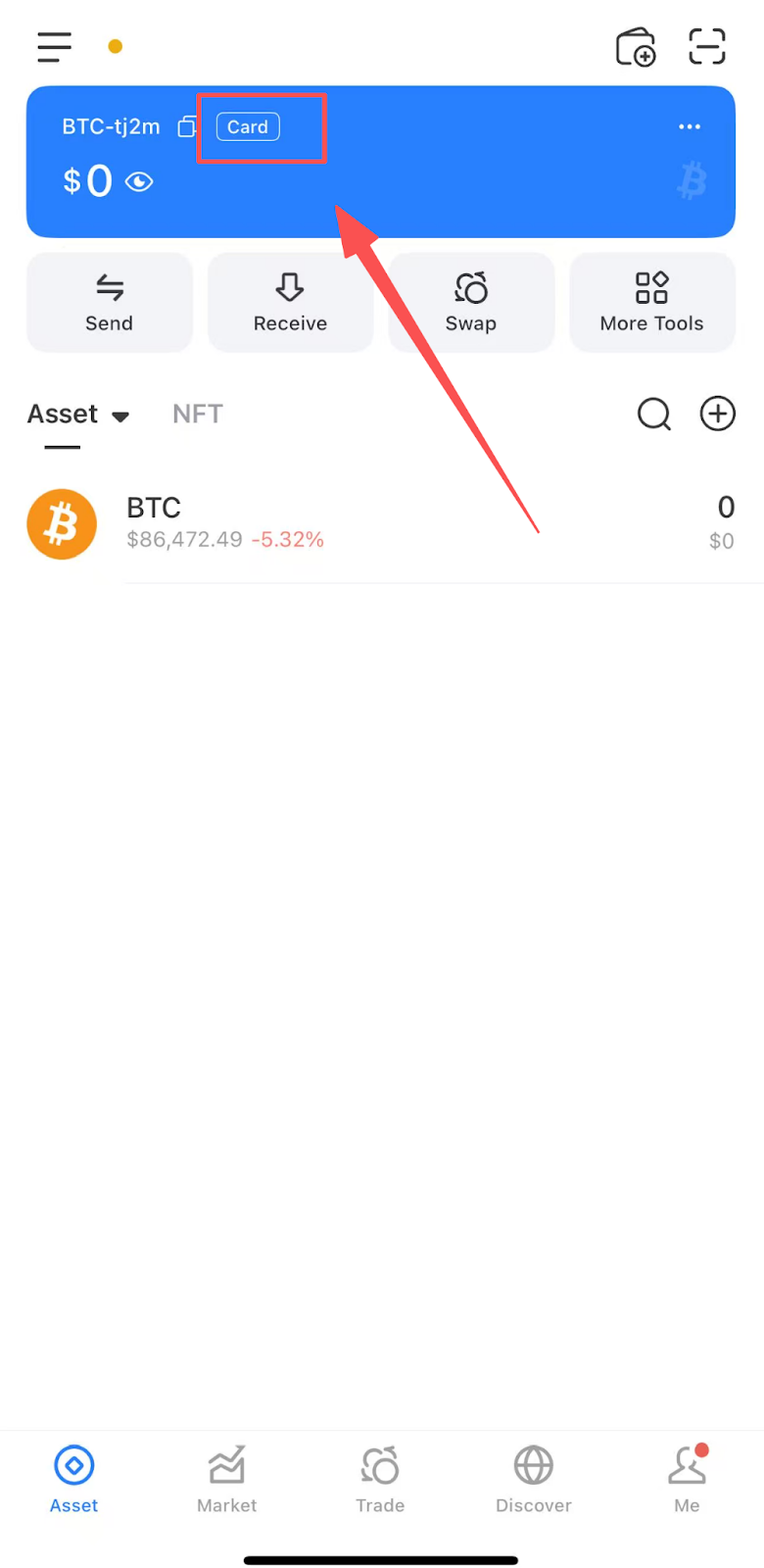The height and width of the screenshot is (1568, 764).
Task: Open the BTC asset row
Action: tap(380, 524)
